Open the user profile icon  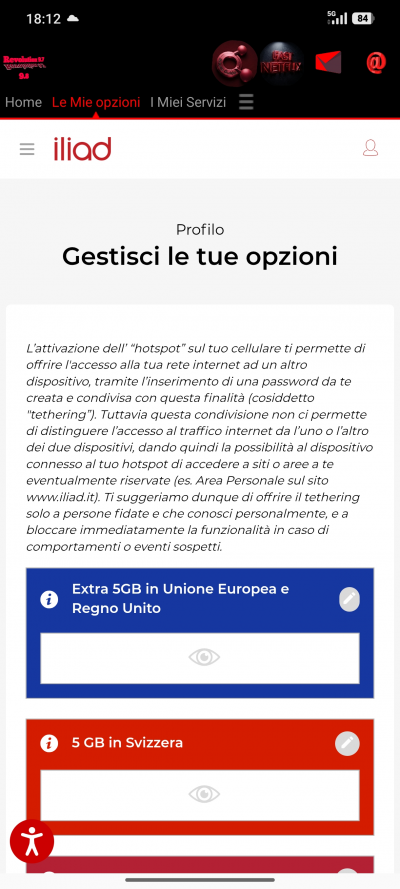pyautogui.click(x=371, y=149)
